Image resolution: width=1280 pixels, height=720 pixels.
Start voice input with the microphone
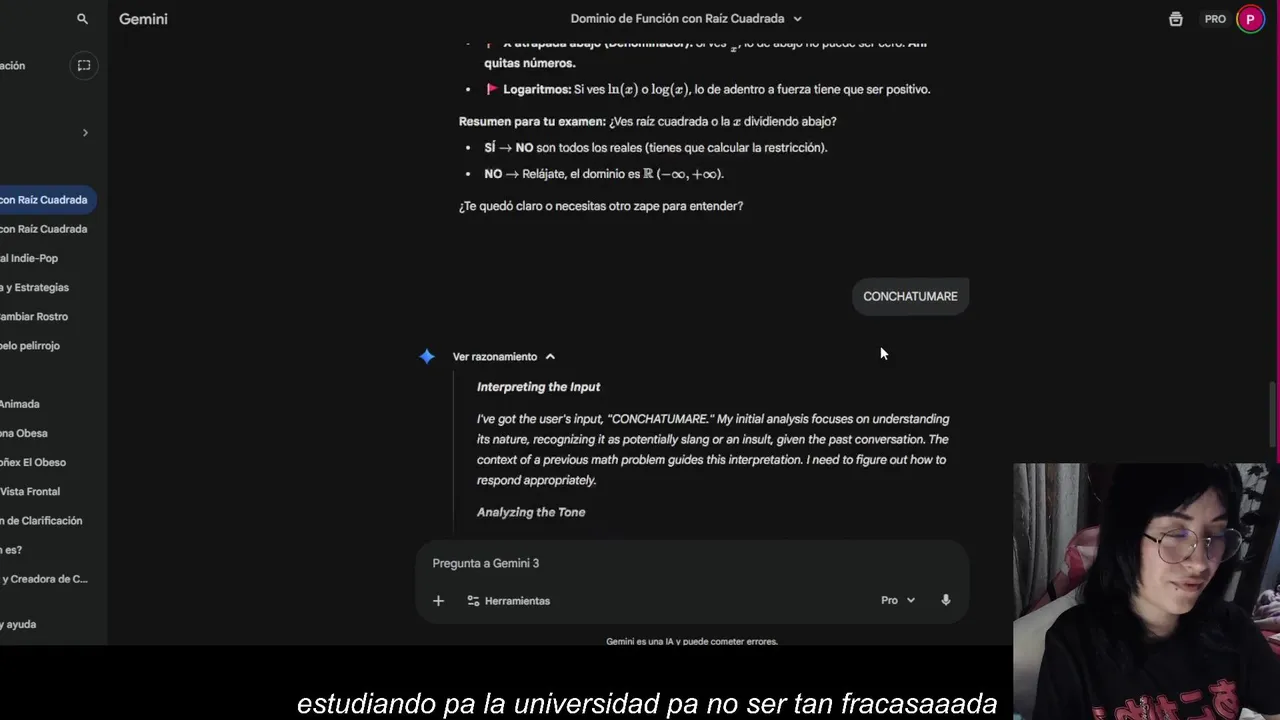click(x=945, y=601)
